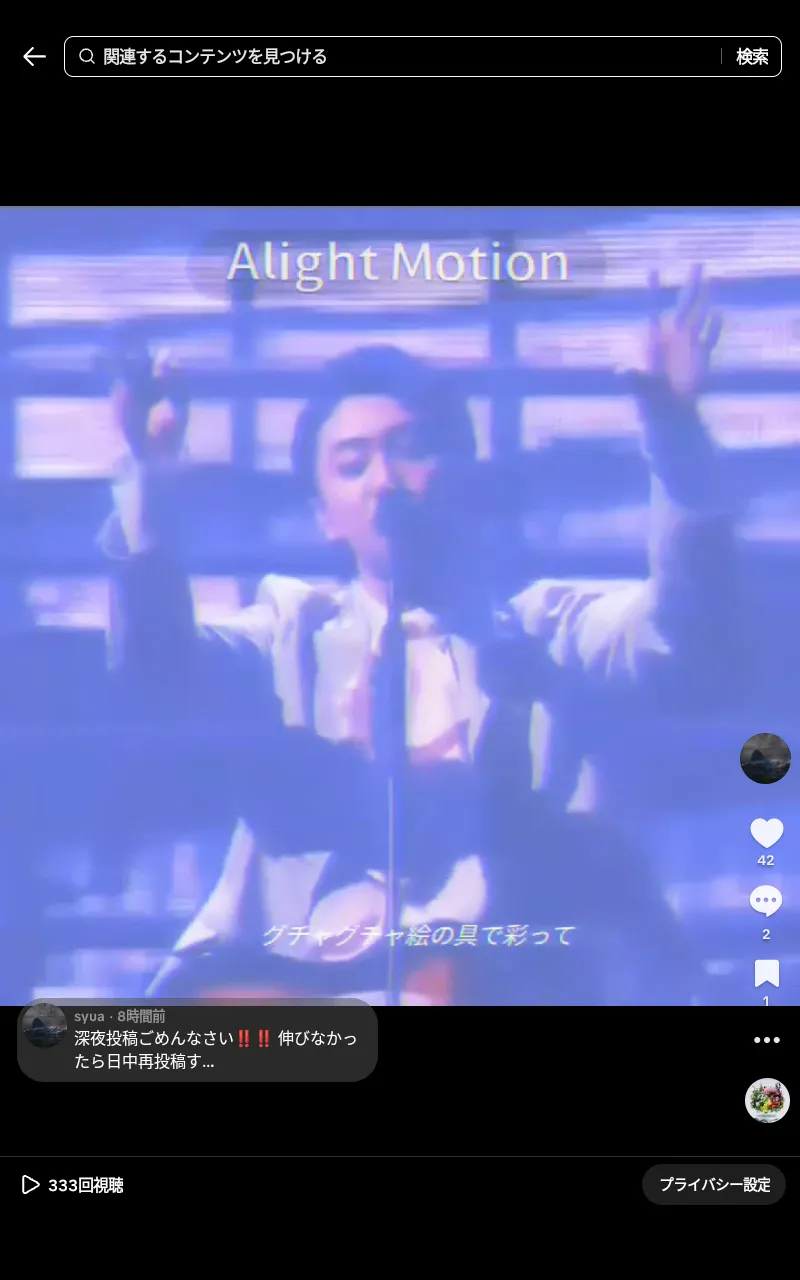Open プライバシー設定 button
The width and height of the screenshot is (800, 1280).
714,1185
